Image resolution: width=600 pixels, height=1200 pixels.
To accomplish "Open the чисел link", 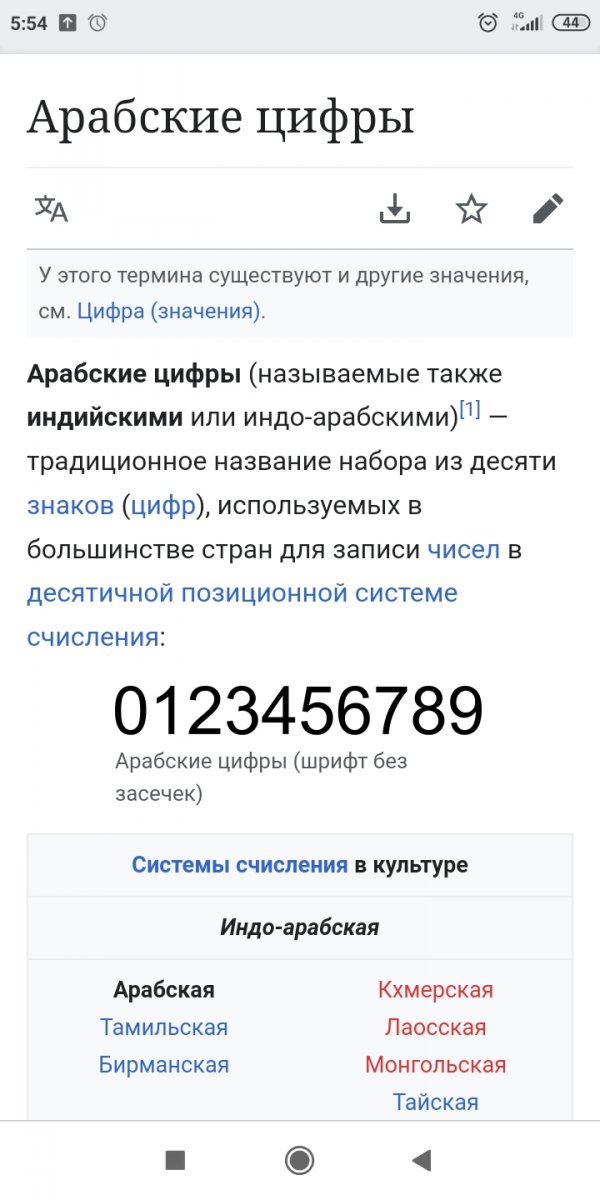I will 463,549.
